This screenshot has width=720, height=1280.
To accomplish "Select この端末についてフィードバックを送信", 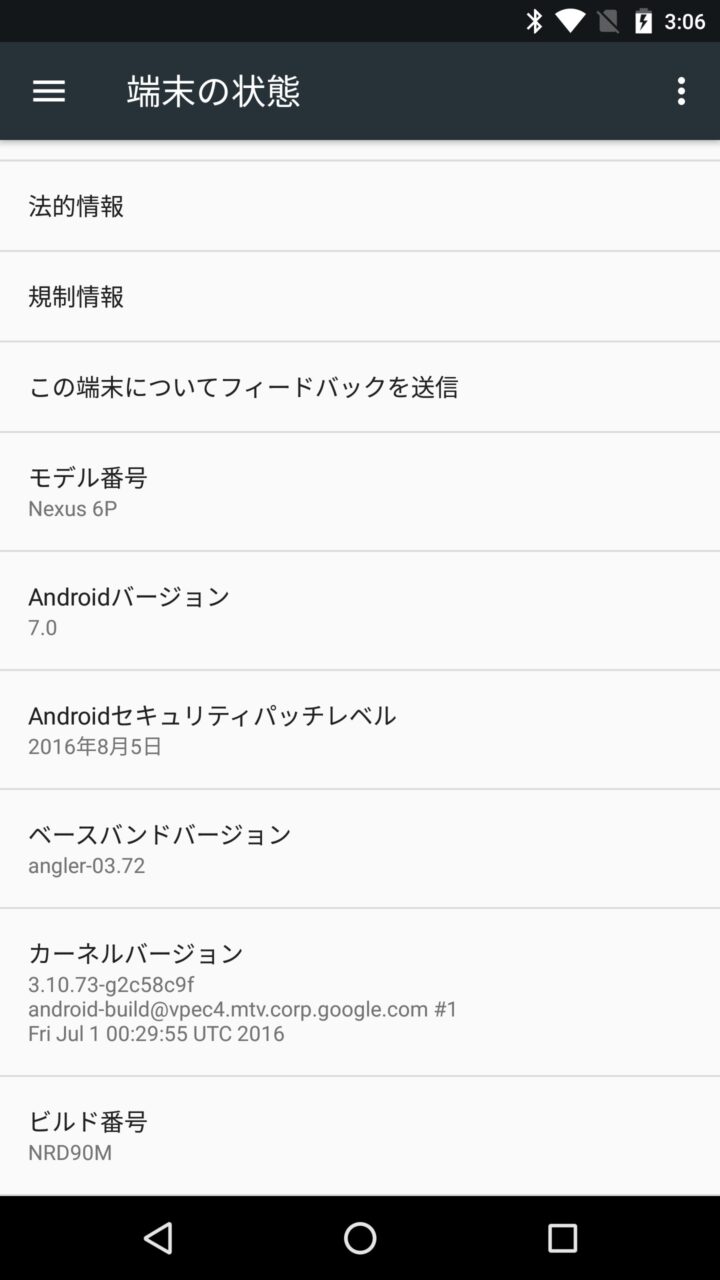I will 360,387.
